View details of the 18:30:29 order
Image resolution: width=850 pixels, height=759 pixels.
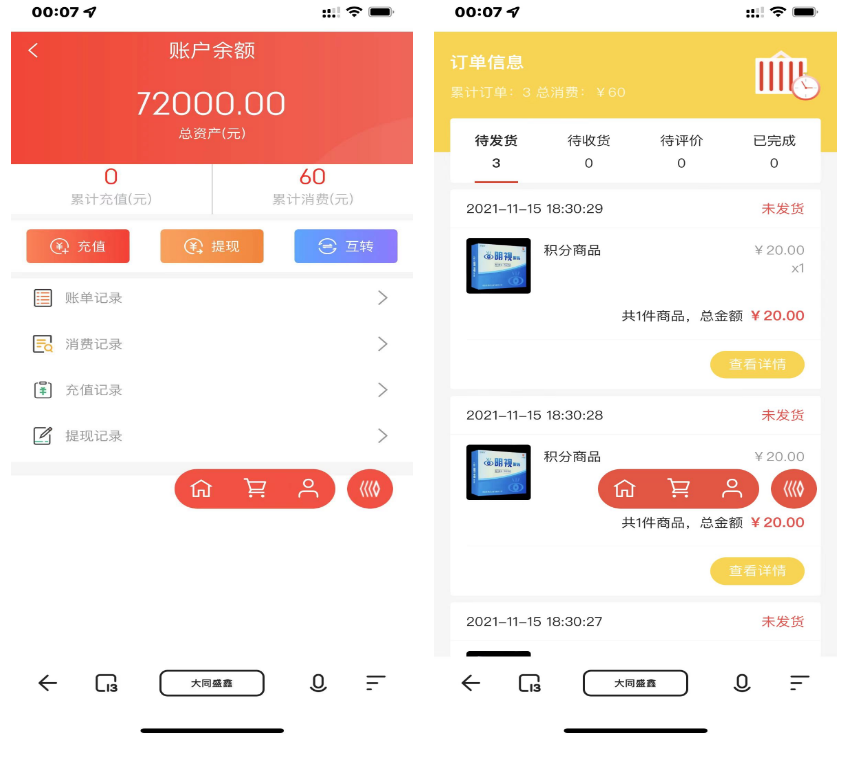click(x=757, y=365)
